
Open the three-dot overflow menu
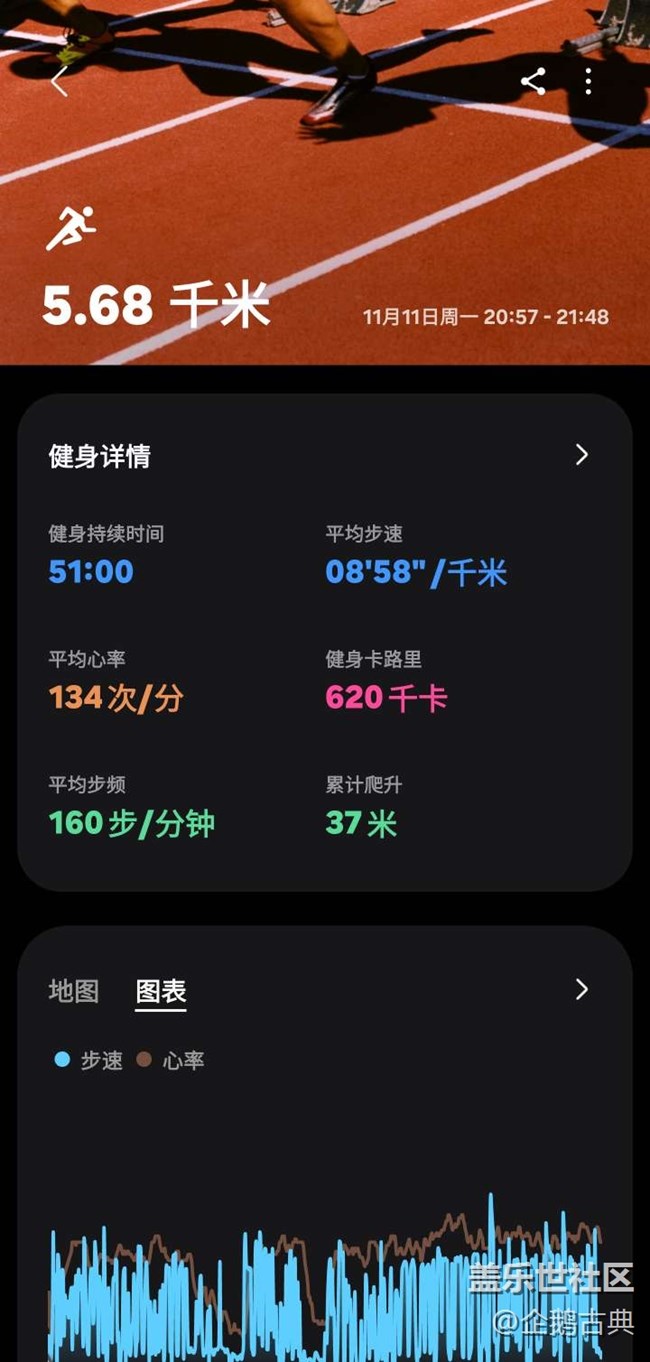coord(588,82)
